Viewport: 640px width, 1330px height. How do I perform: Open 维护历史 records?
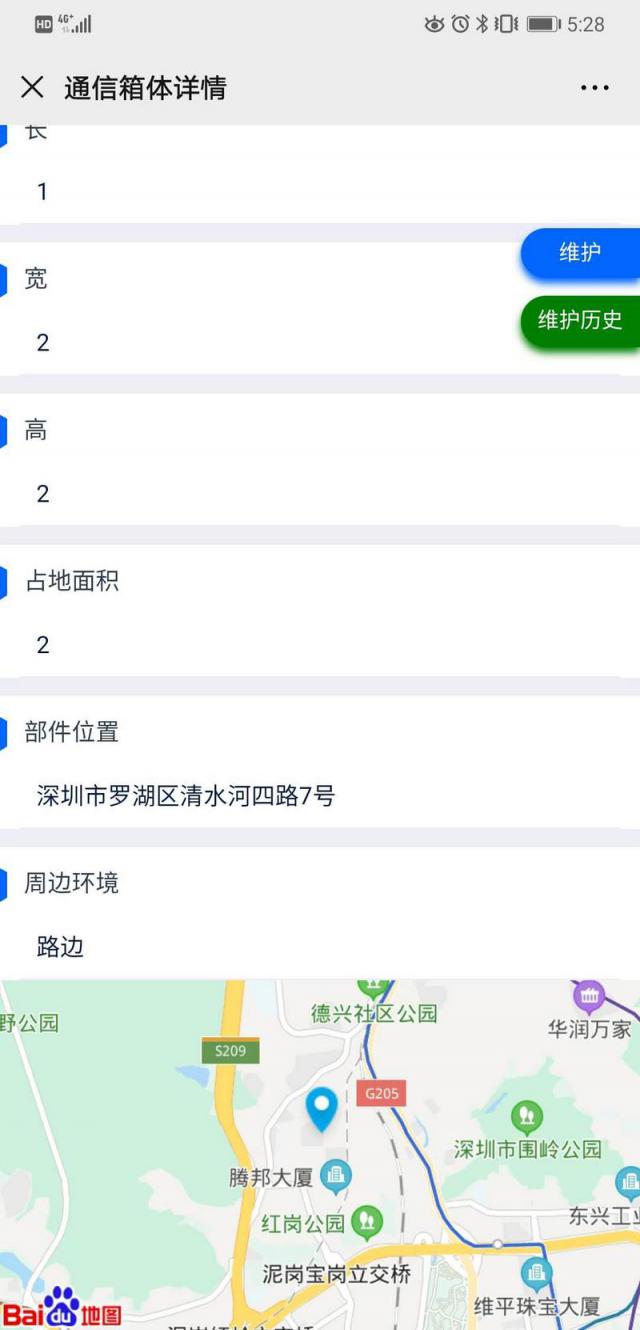click(580, 320)
